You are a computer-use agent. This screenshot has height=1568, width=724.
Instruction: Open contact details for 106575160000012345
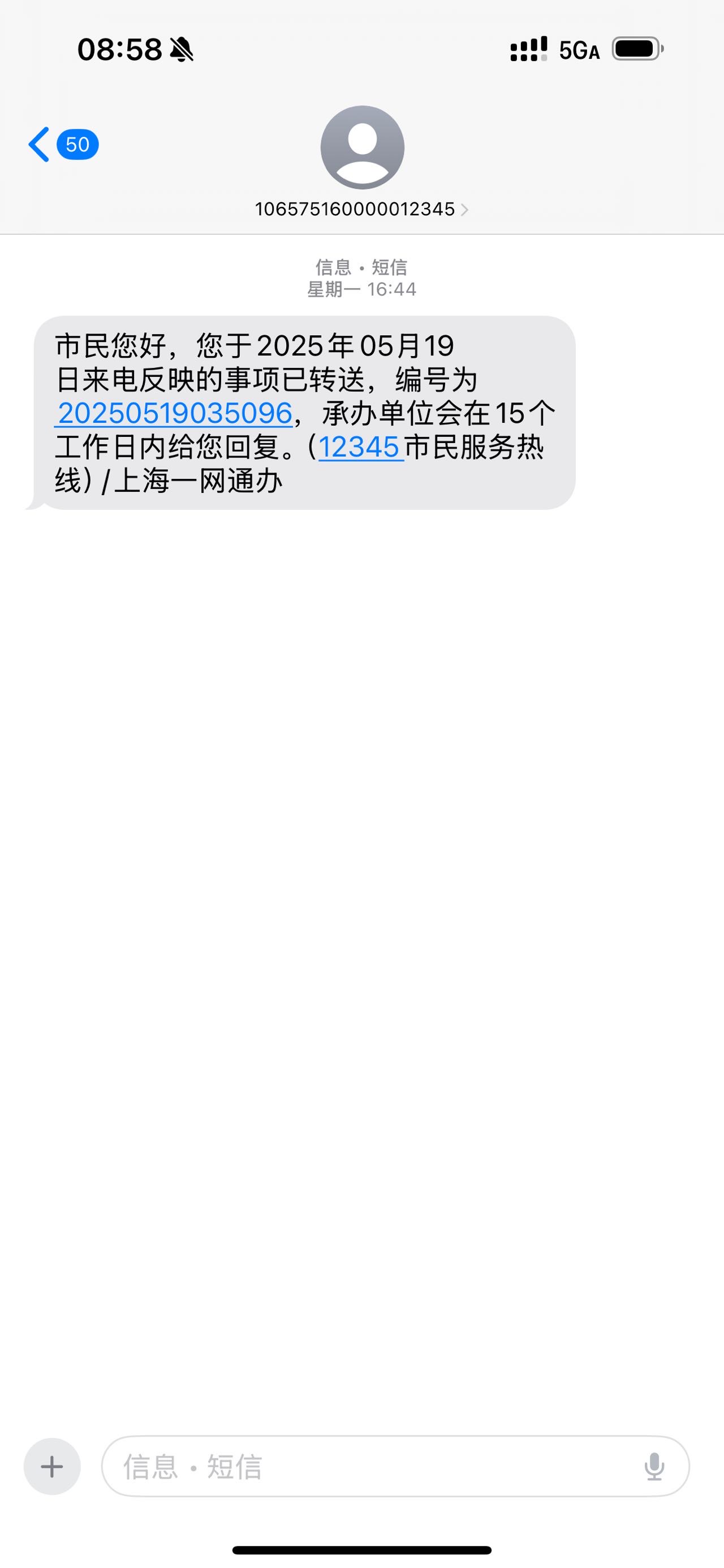click(x=361, y=209)
